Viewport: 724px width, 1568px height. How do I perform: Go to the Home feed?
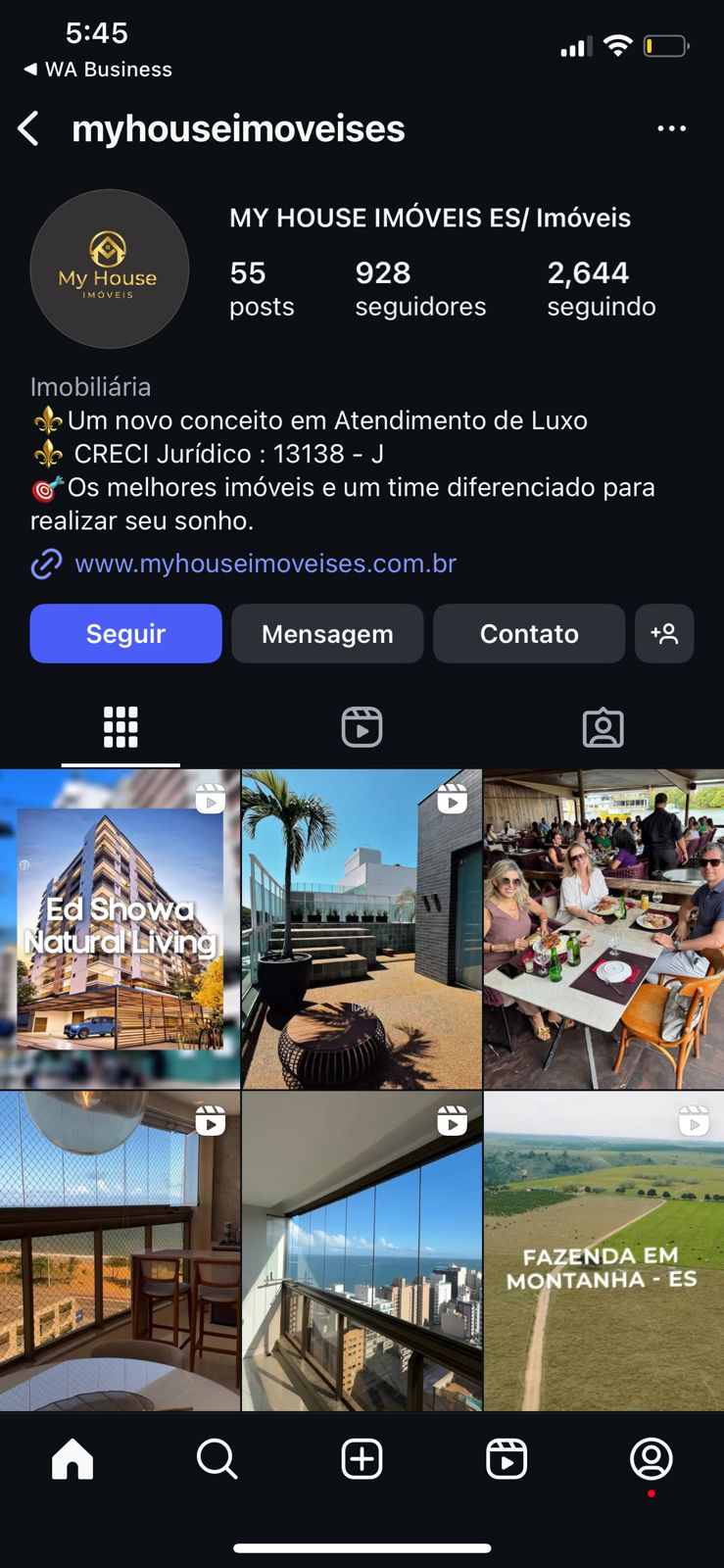[72, 1459]
